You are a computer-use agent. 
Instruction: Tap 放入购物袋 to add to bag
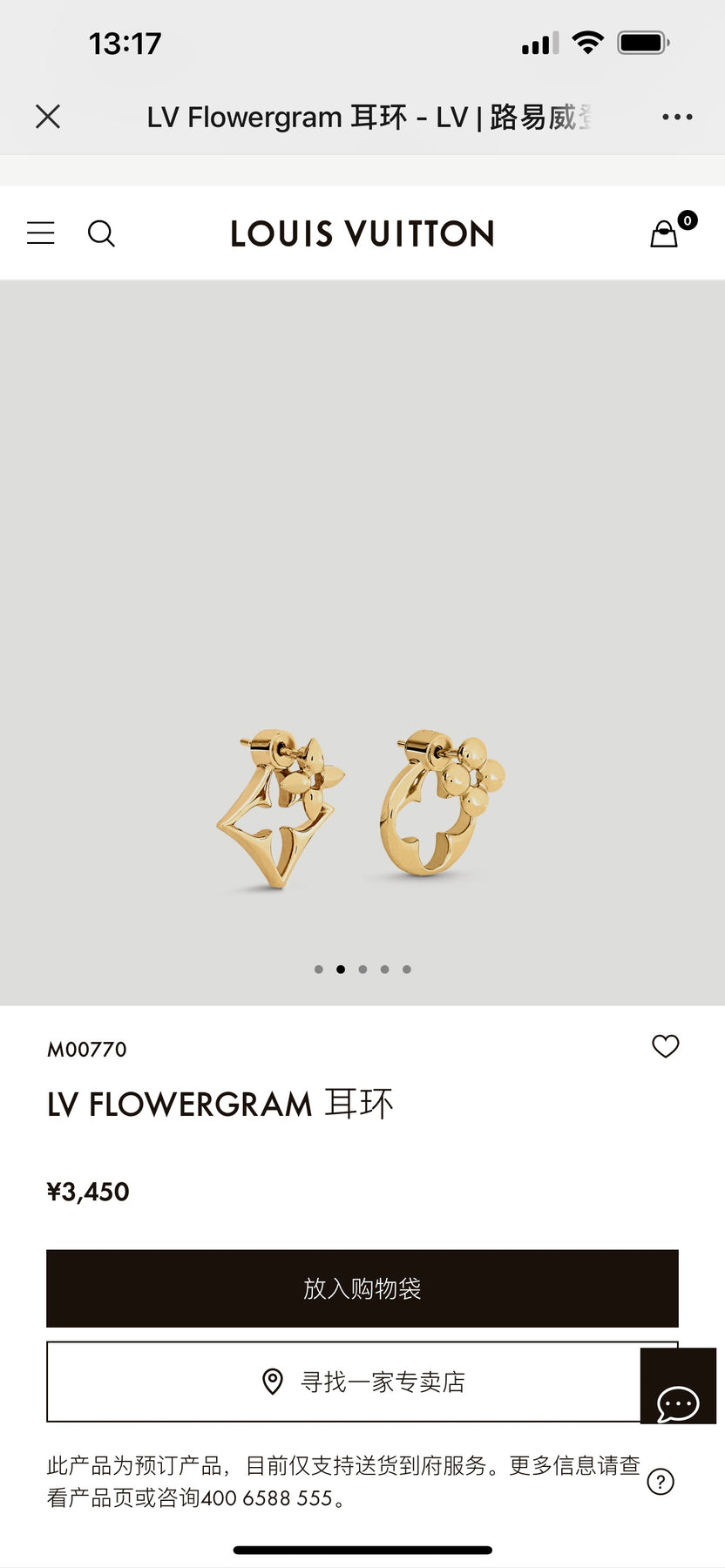(x=362, y=1288)
